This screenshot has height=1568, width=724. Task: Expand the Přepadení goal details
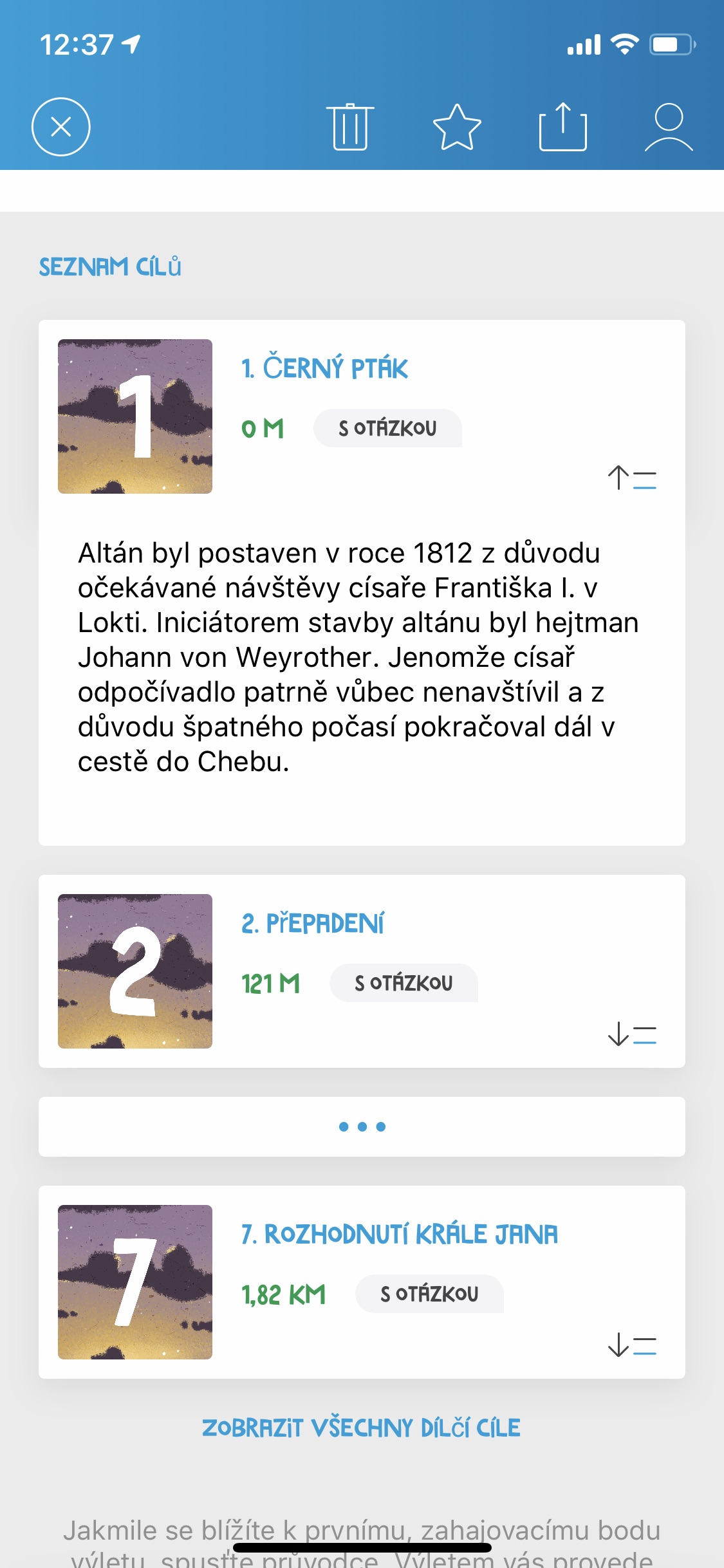pos(632,1034)
